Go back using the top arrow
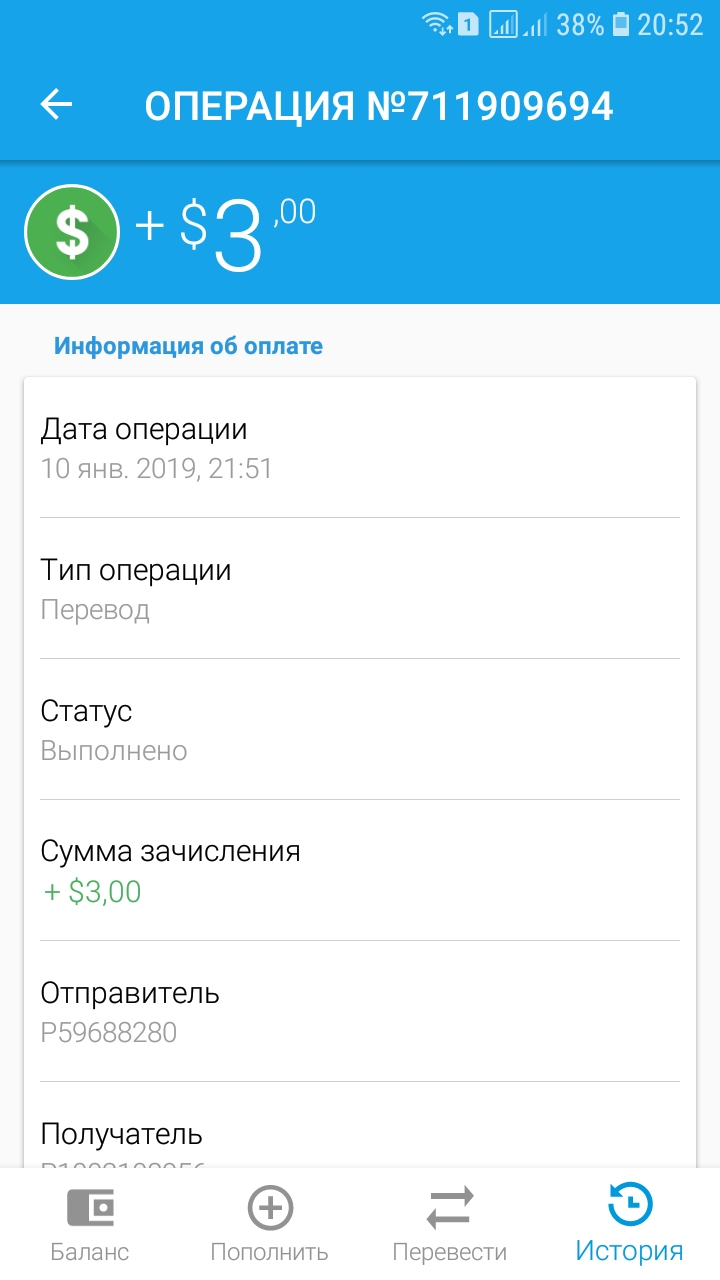Screen dimensions: 720x1280 pos(57,104)
